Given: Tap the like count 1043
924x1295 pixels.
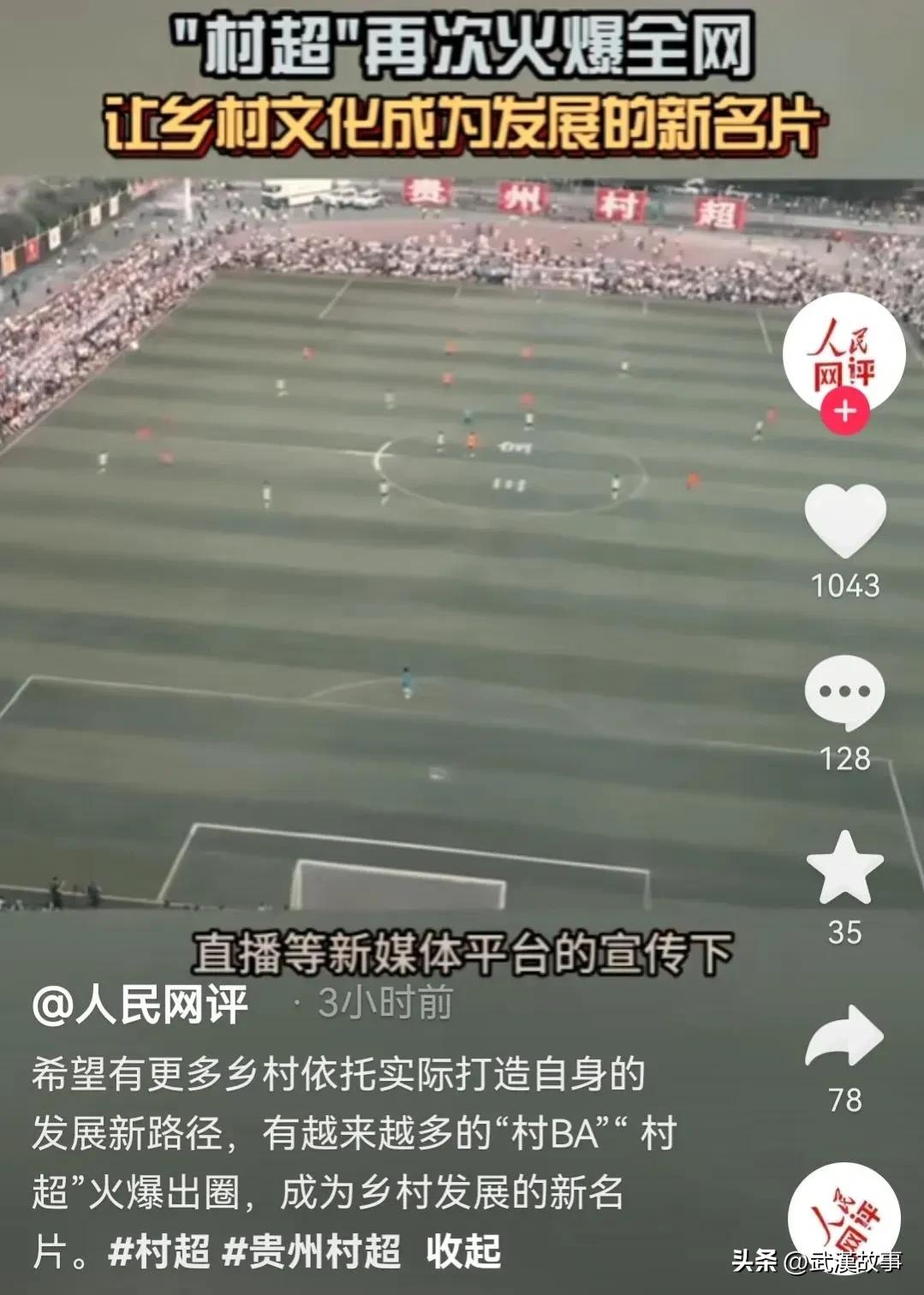Looking at the screenshot, I should [x=844, y=587].
